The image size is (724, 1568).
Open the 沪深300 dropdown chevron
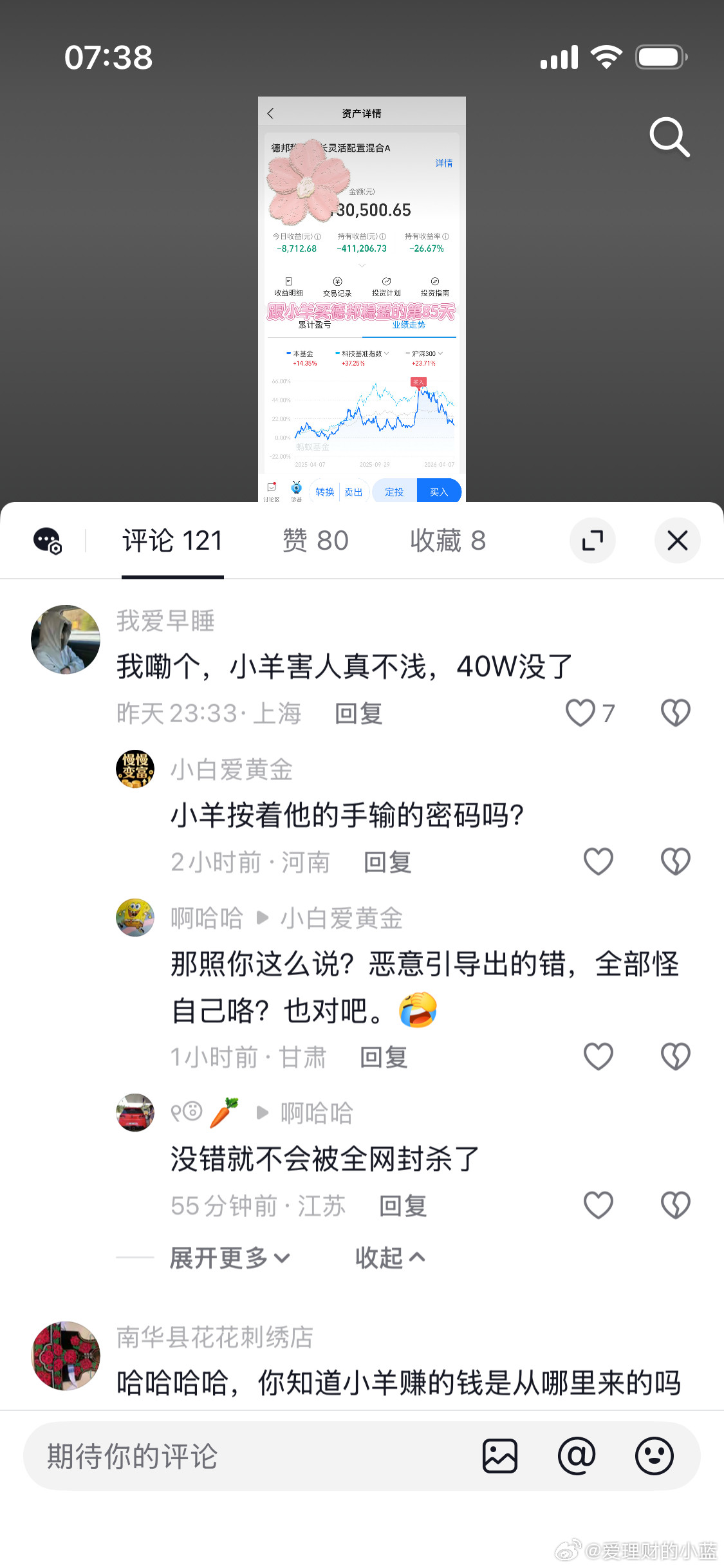pos(441,353)
